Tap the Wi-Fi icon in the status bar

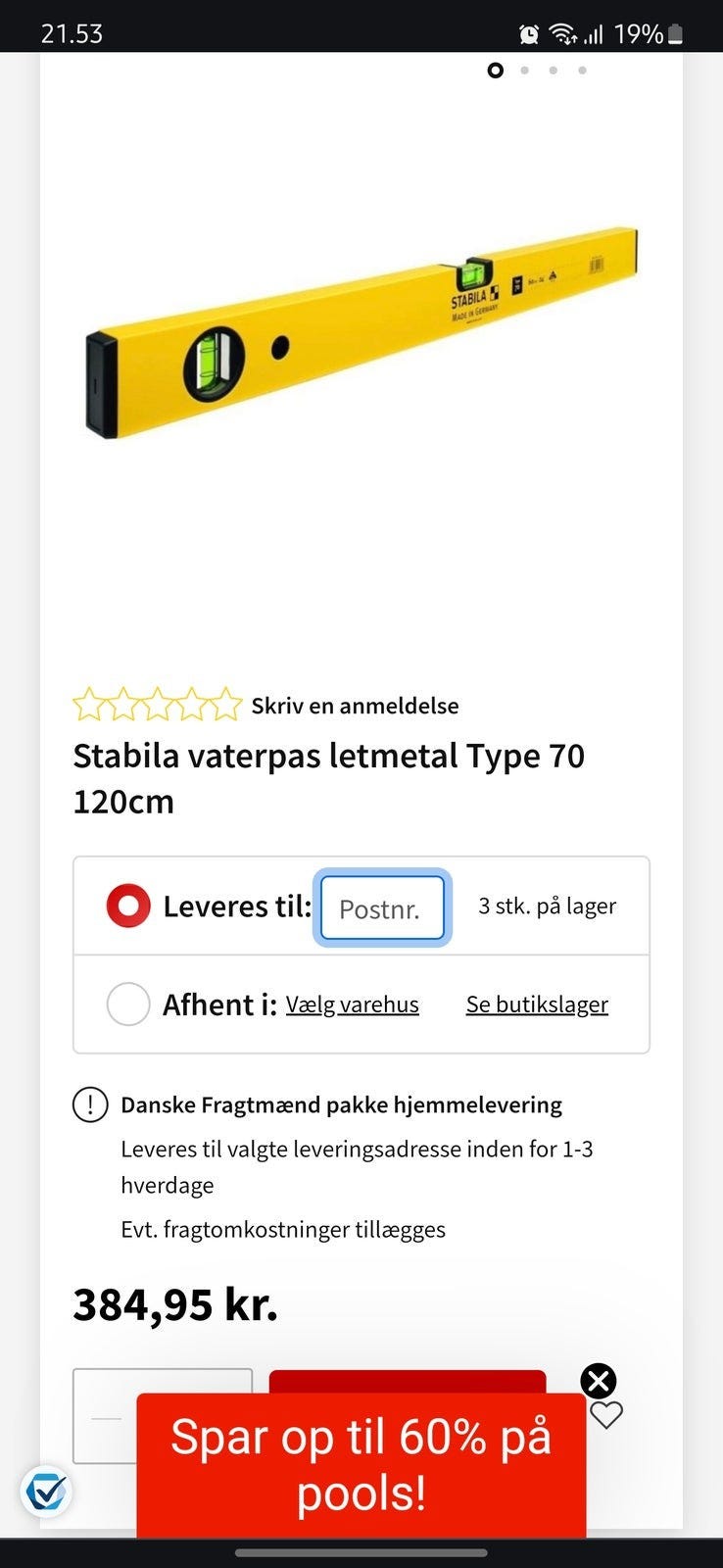[560, 33]
